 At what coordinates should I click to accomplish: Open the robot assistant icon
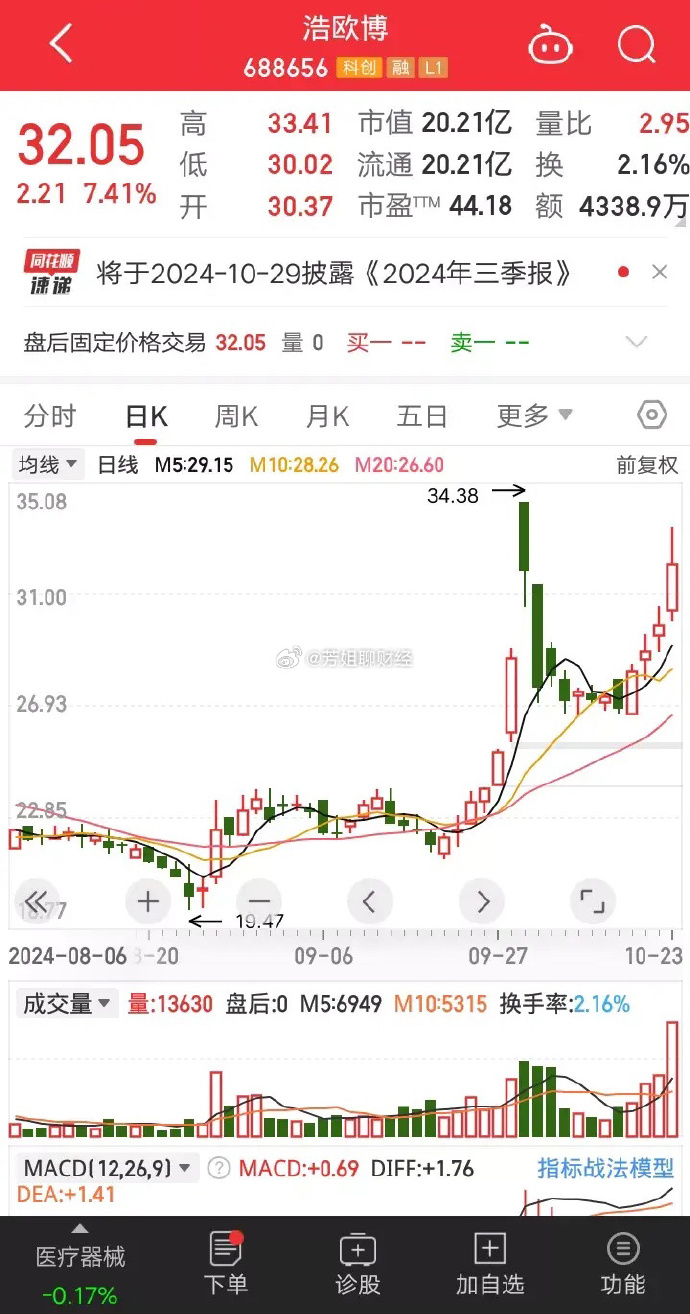[550, 44]
